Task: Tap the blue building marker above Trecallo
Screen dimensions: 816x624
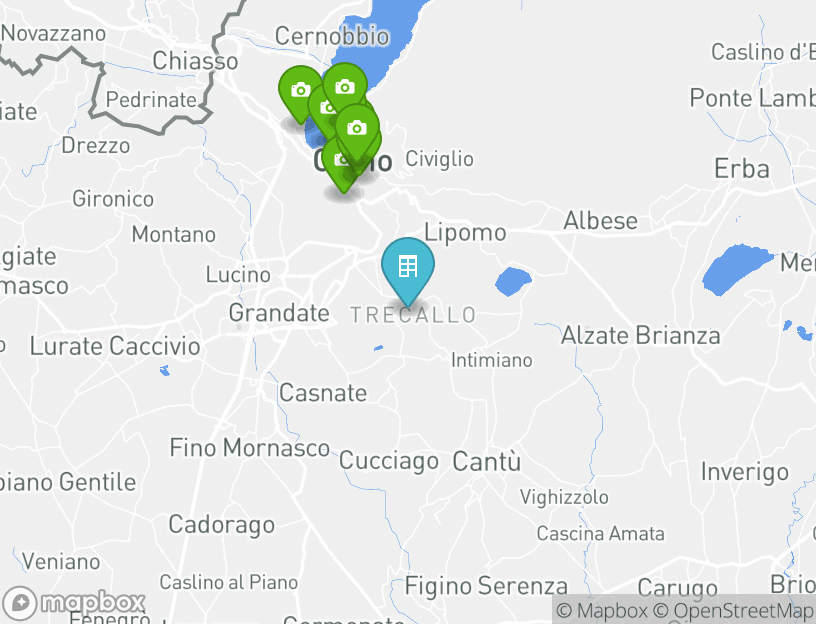Action: pos(408,267)
